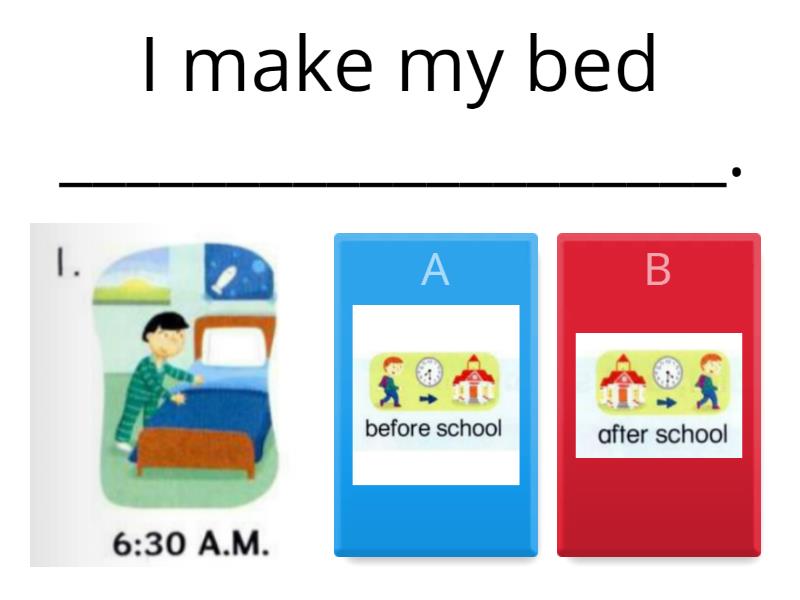Select answer A before school
800x600 pixels.
coord(436,395)
